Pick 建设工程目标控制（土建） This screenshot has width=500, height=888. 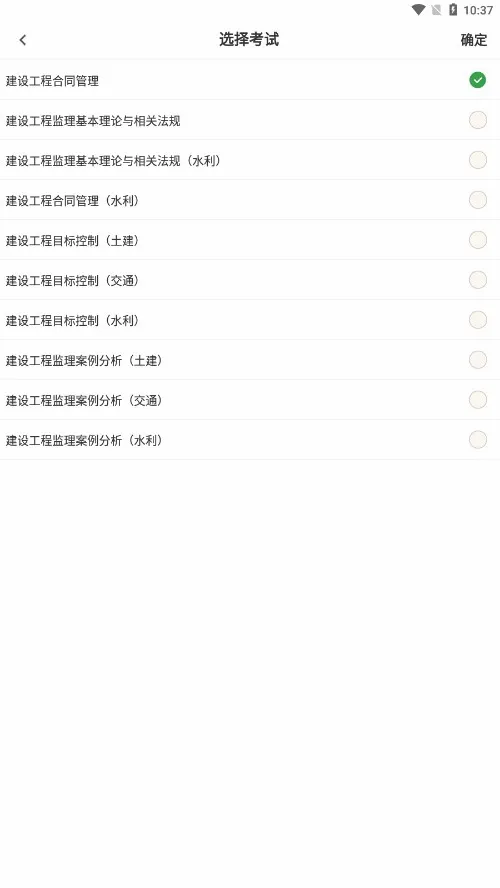(250, 240)
